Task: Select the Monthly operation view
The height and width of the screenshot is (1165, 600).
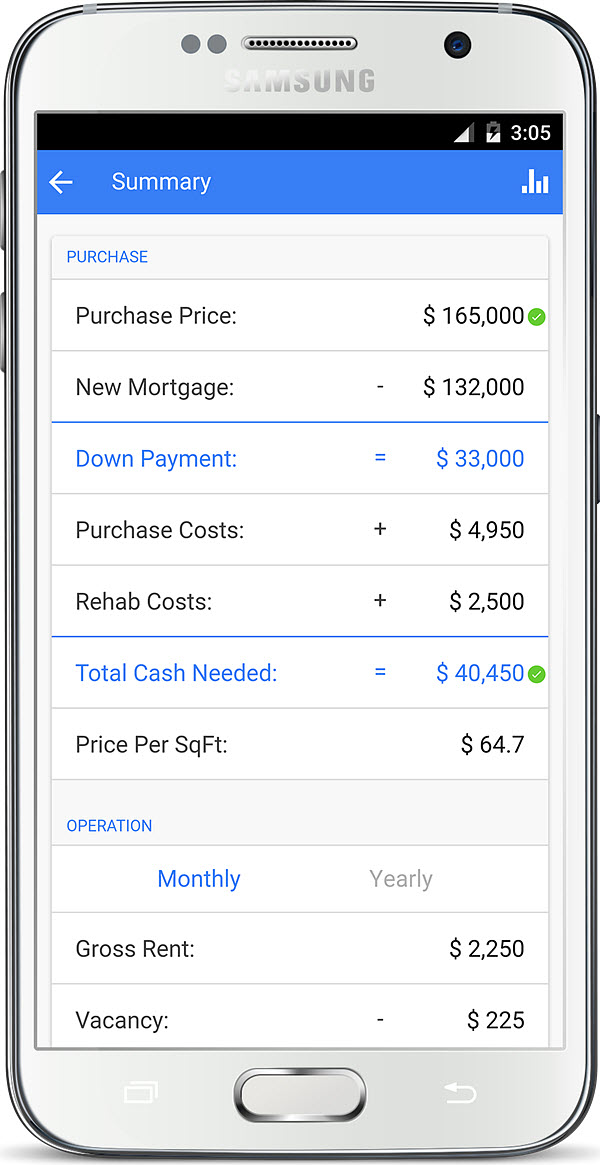Action: point(199,879)
